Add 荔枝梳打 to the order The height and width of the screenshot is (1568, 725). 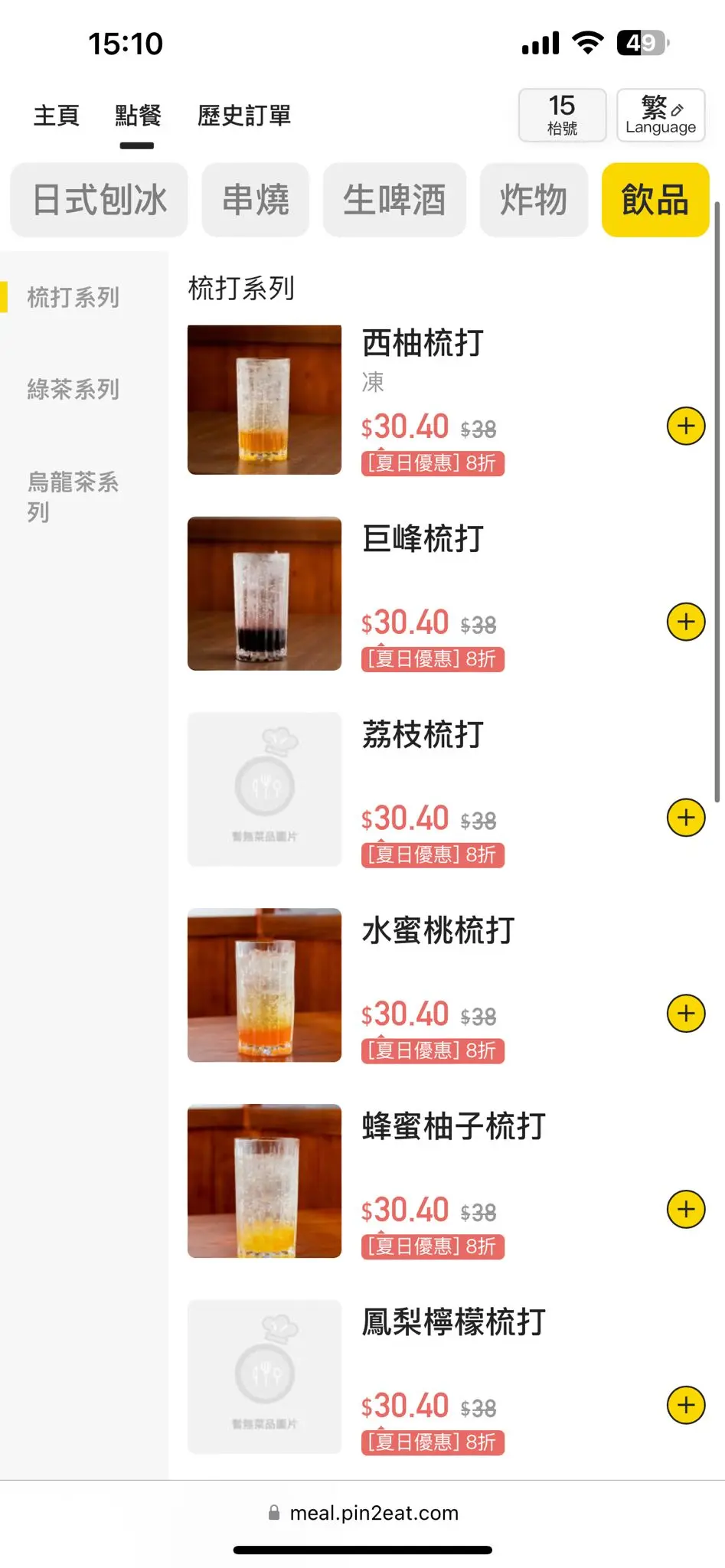[x=686, y=818]
